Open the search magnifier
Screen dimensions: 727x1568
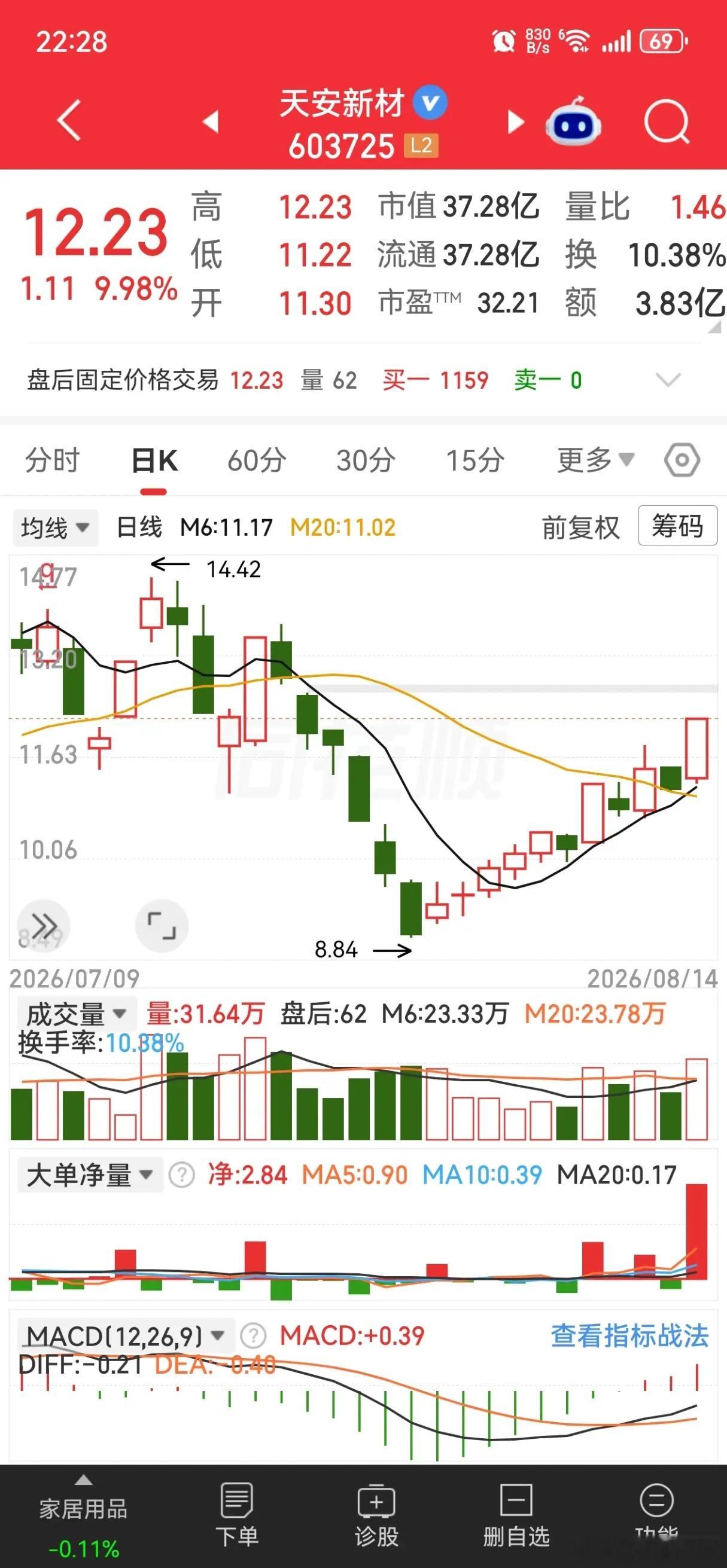click(x=667, y=121)
